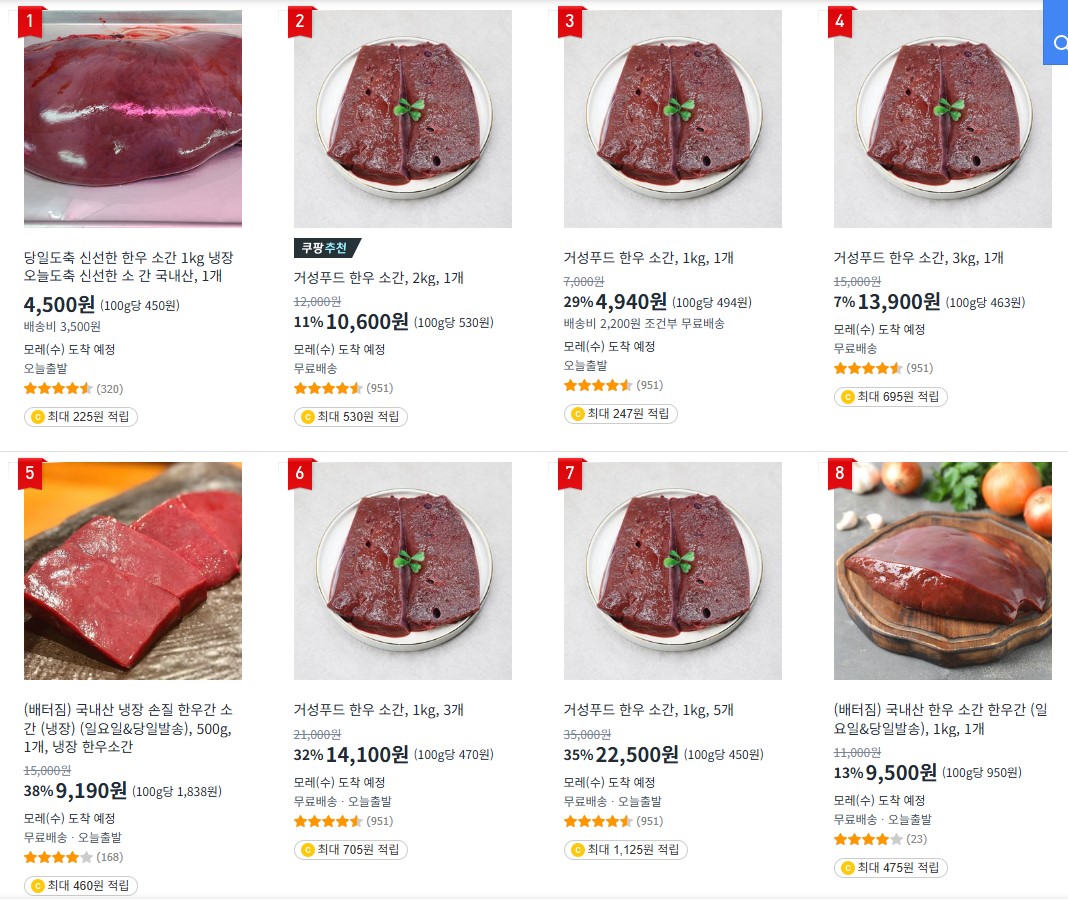1068x900 pixels.
Task: Open the blue search icon
Action: (1058, 41)
